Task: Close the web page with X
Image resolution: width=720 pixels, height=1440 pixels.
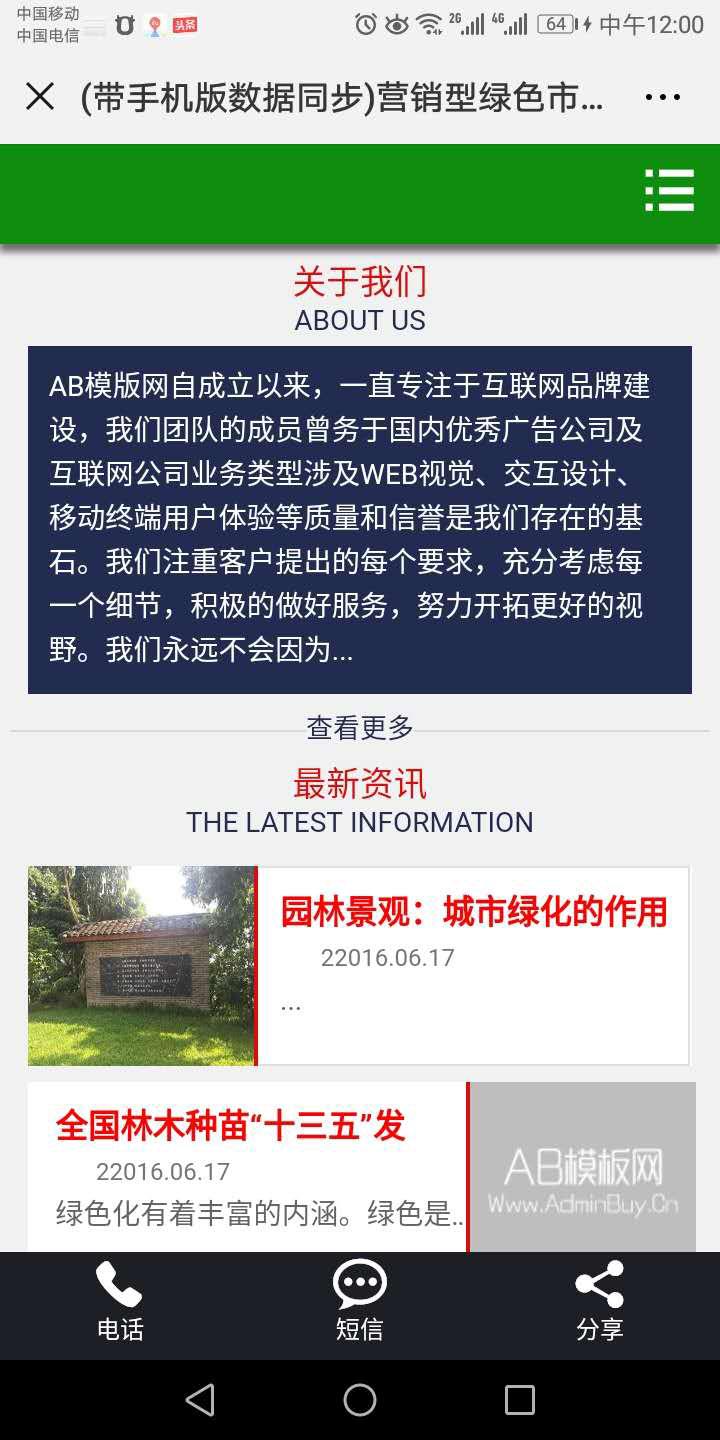Action: coord(40,97)
